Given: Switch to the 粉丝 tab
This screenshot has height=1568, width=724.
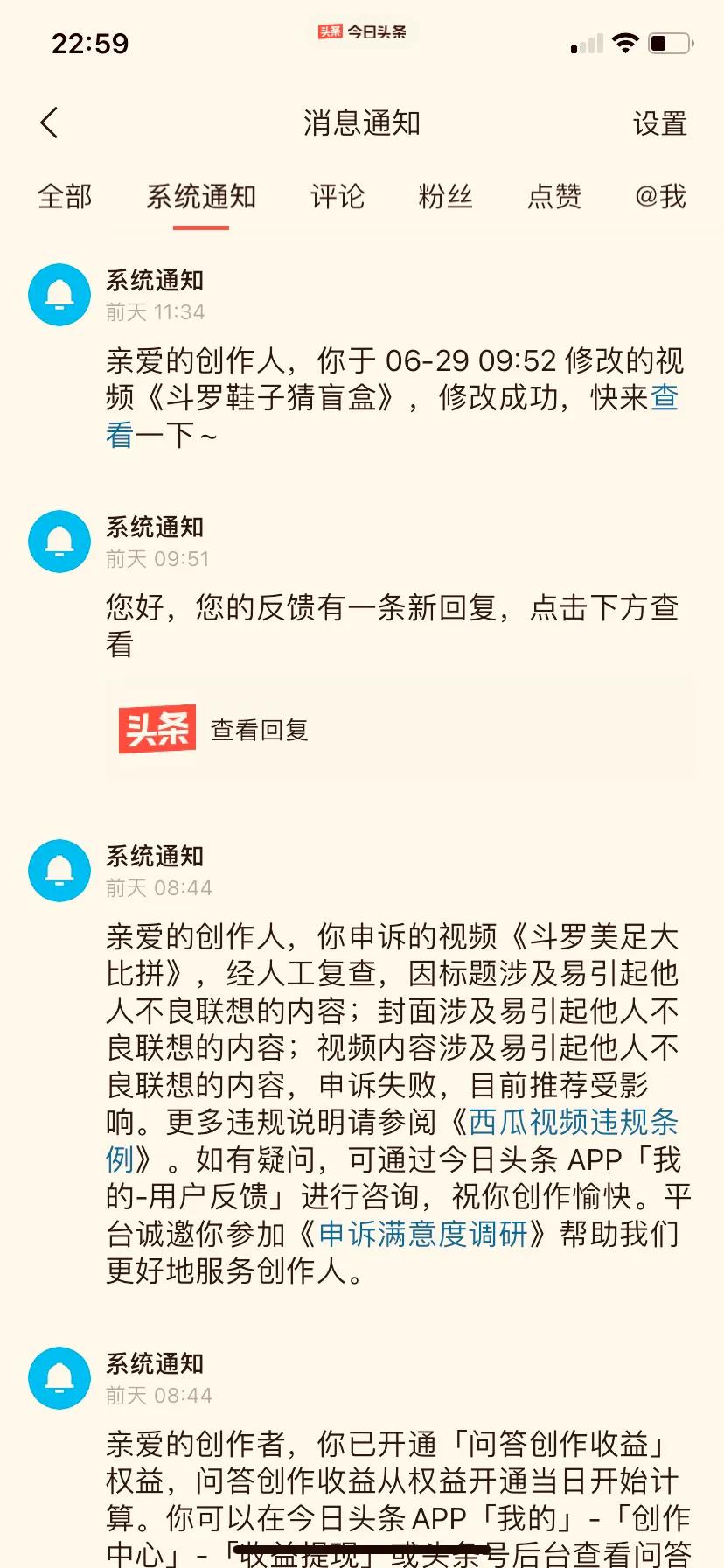Looking at the screenshot, I should (x=445, y=198).
